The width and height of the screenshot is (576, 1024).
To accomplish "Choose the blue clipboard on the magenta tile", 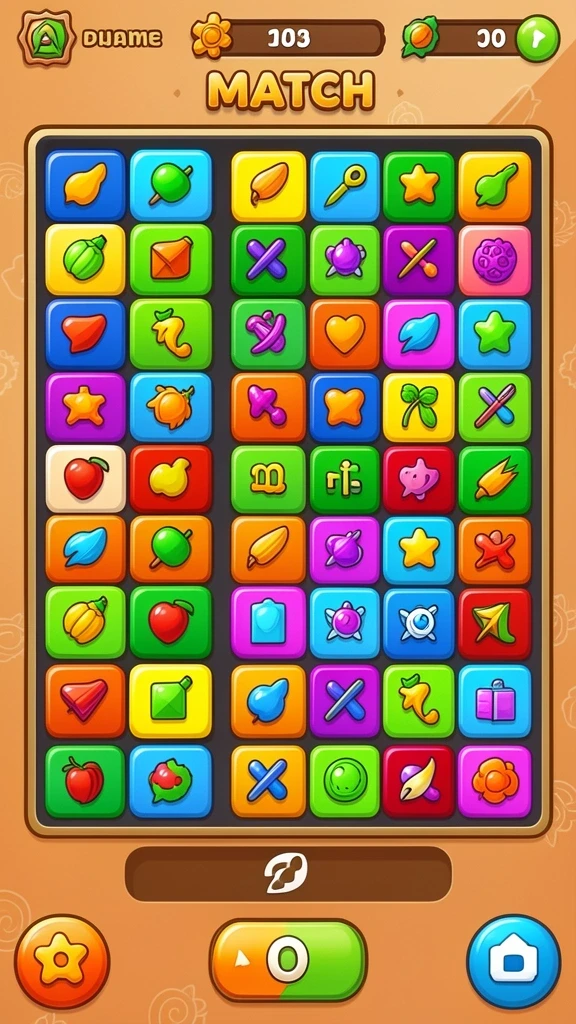I will point(268,622).
